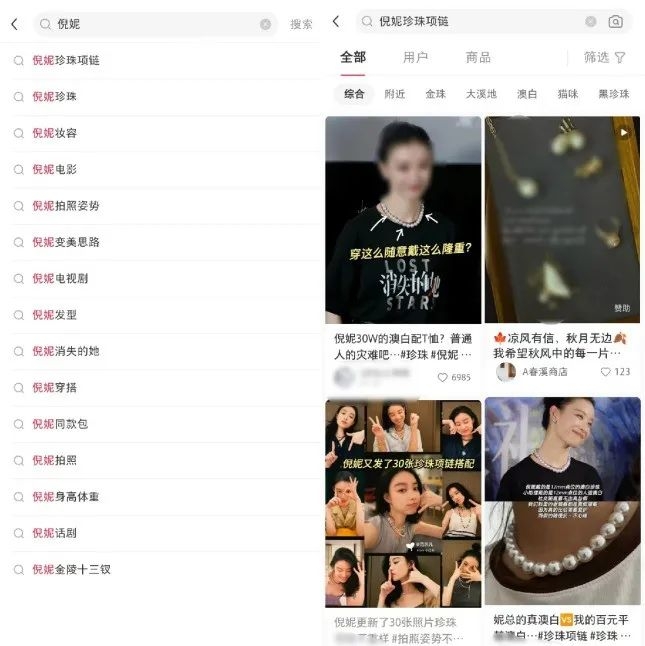The height and width of the screenshot is (646, 645).
Task: Select the 大溪地 filter chip
Action: click(481, 94)
